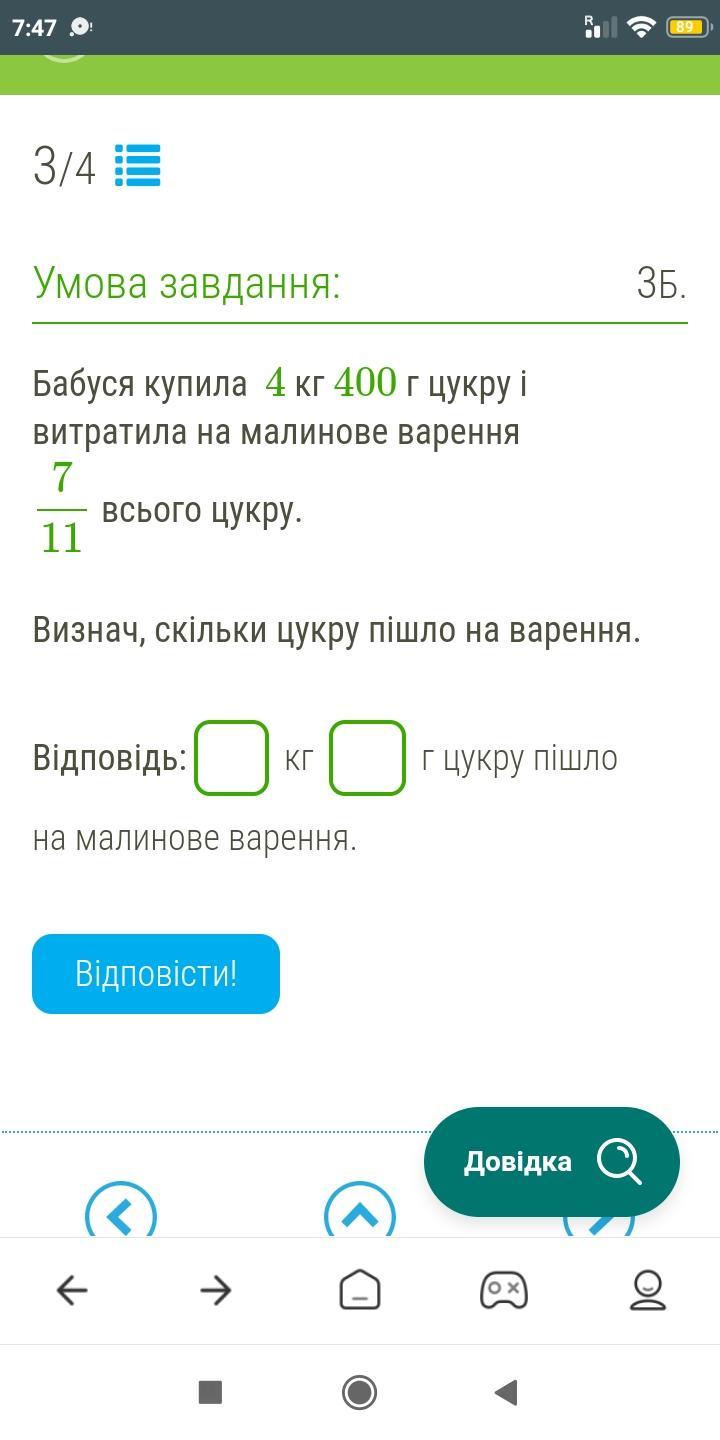Tap the system home button
Screen dimensions: 720x1440
360,1392
